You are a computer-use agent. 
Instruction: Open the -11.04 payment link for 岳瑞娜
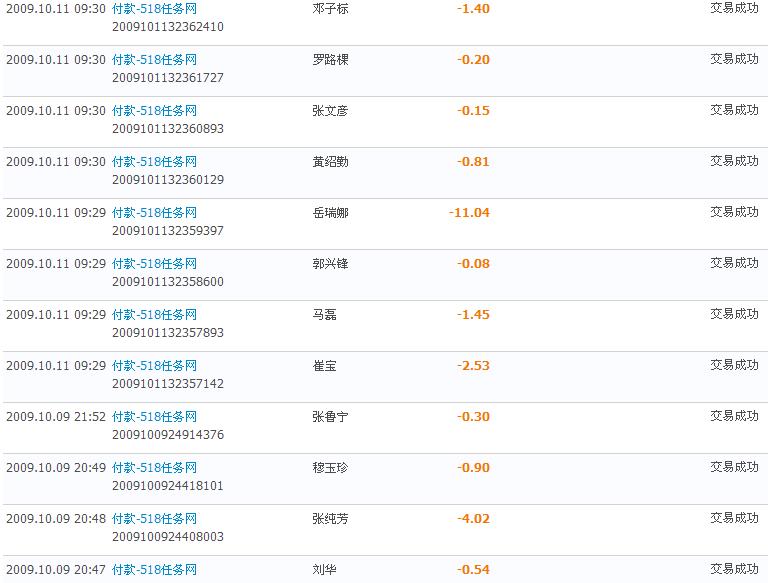[x=154, y=213]
